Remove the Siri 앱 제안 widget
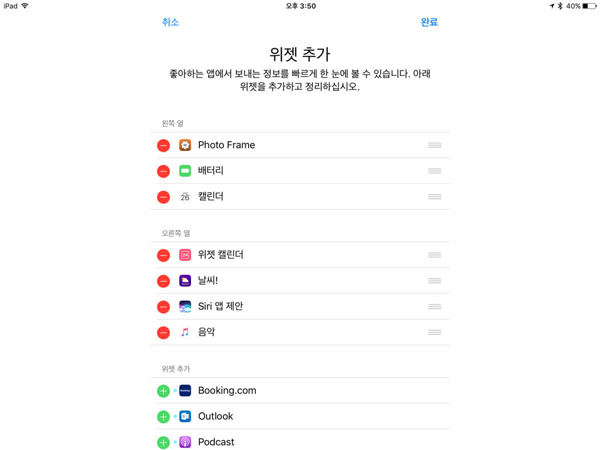The image size is (600, 450). click(163, 307)
